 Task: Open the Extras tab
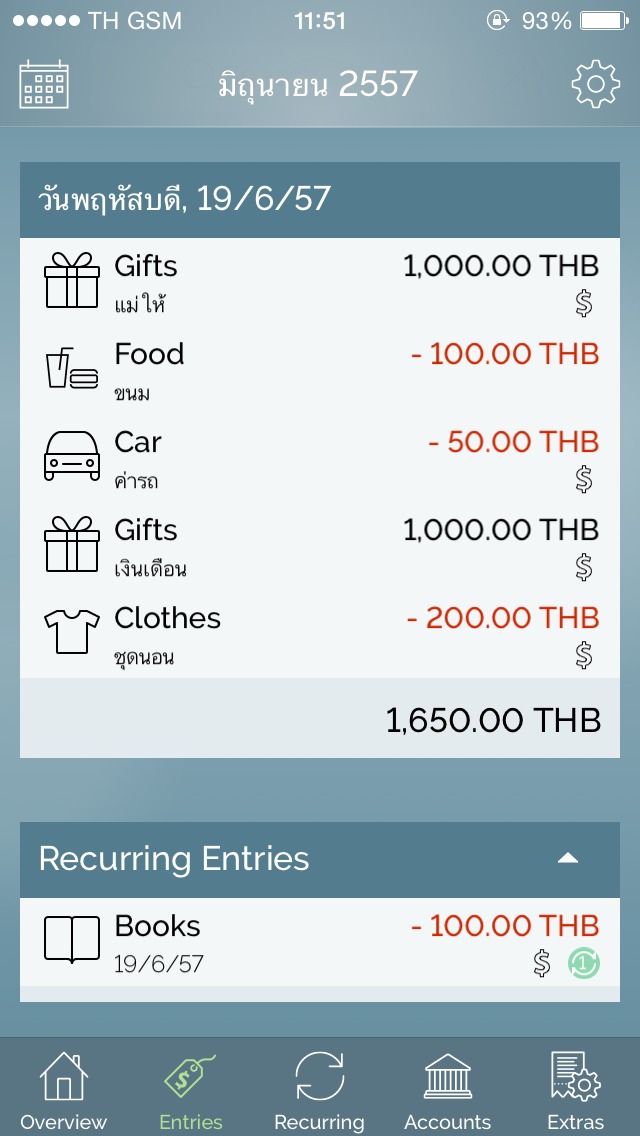(575, 1090)
